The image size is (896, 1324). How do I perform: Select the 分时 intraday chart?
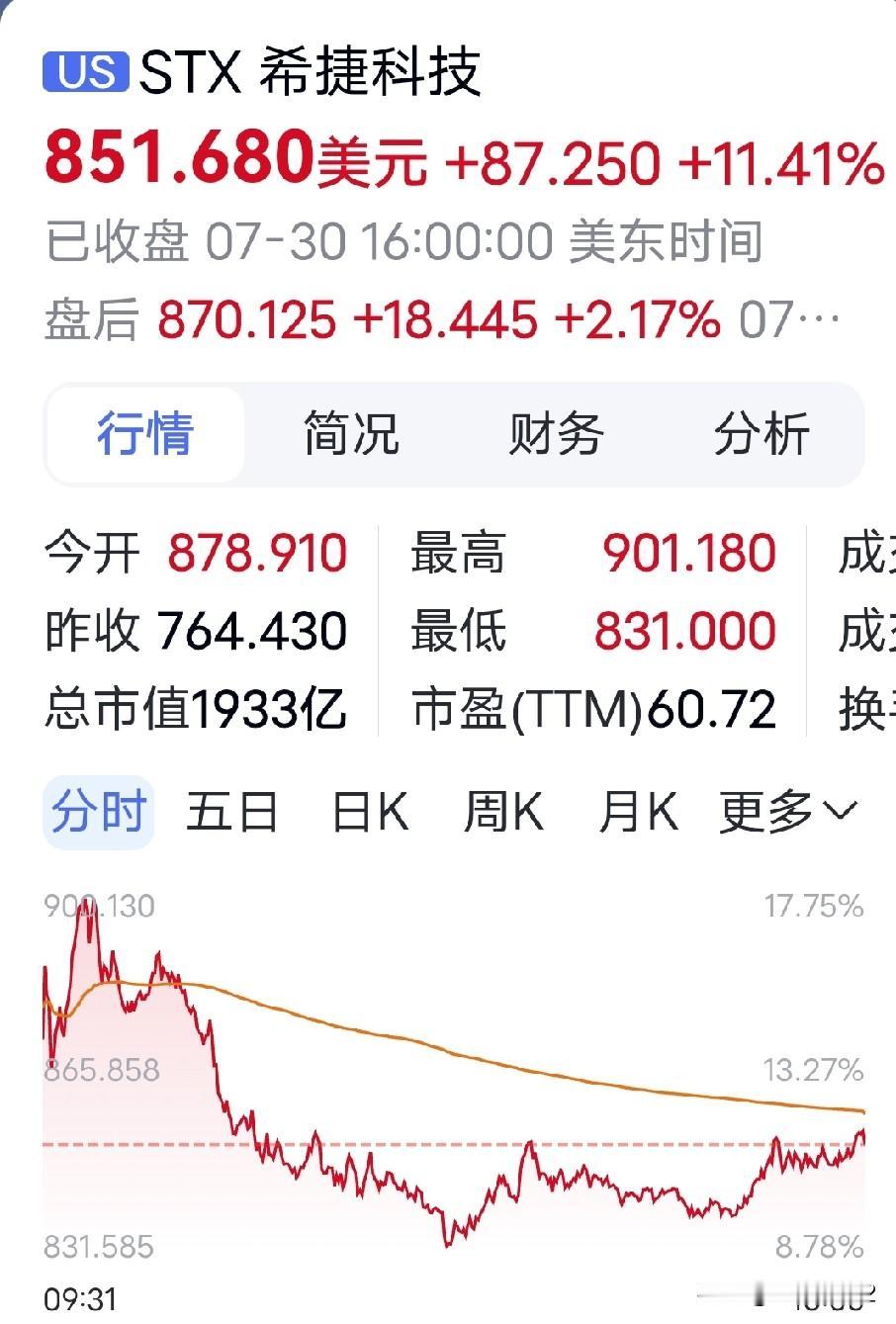coord(98,813)
